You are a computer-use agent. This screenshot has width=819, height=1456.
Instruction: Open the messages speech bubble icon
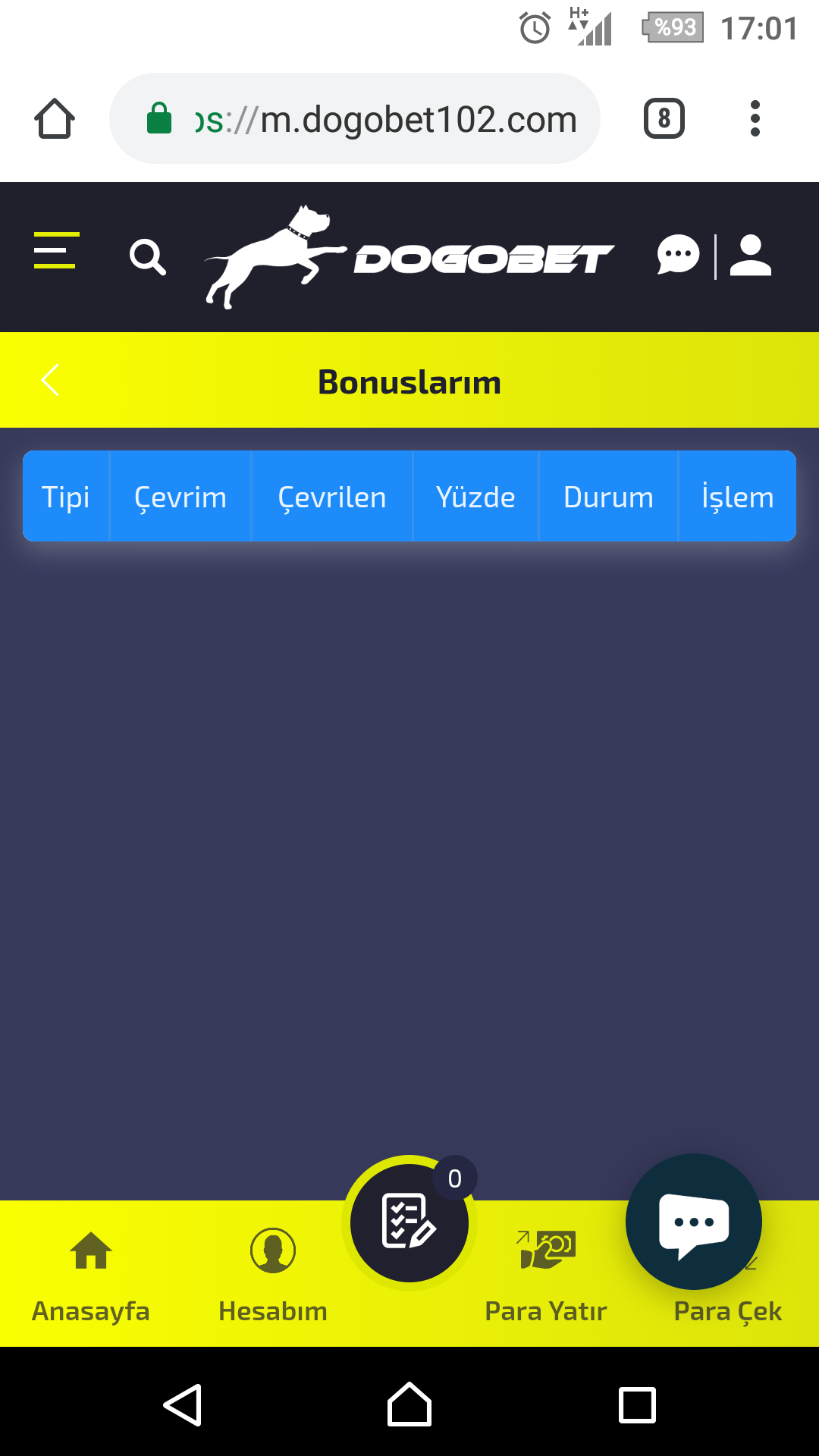click(678, 256)
